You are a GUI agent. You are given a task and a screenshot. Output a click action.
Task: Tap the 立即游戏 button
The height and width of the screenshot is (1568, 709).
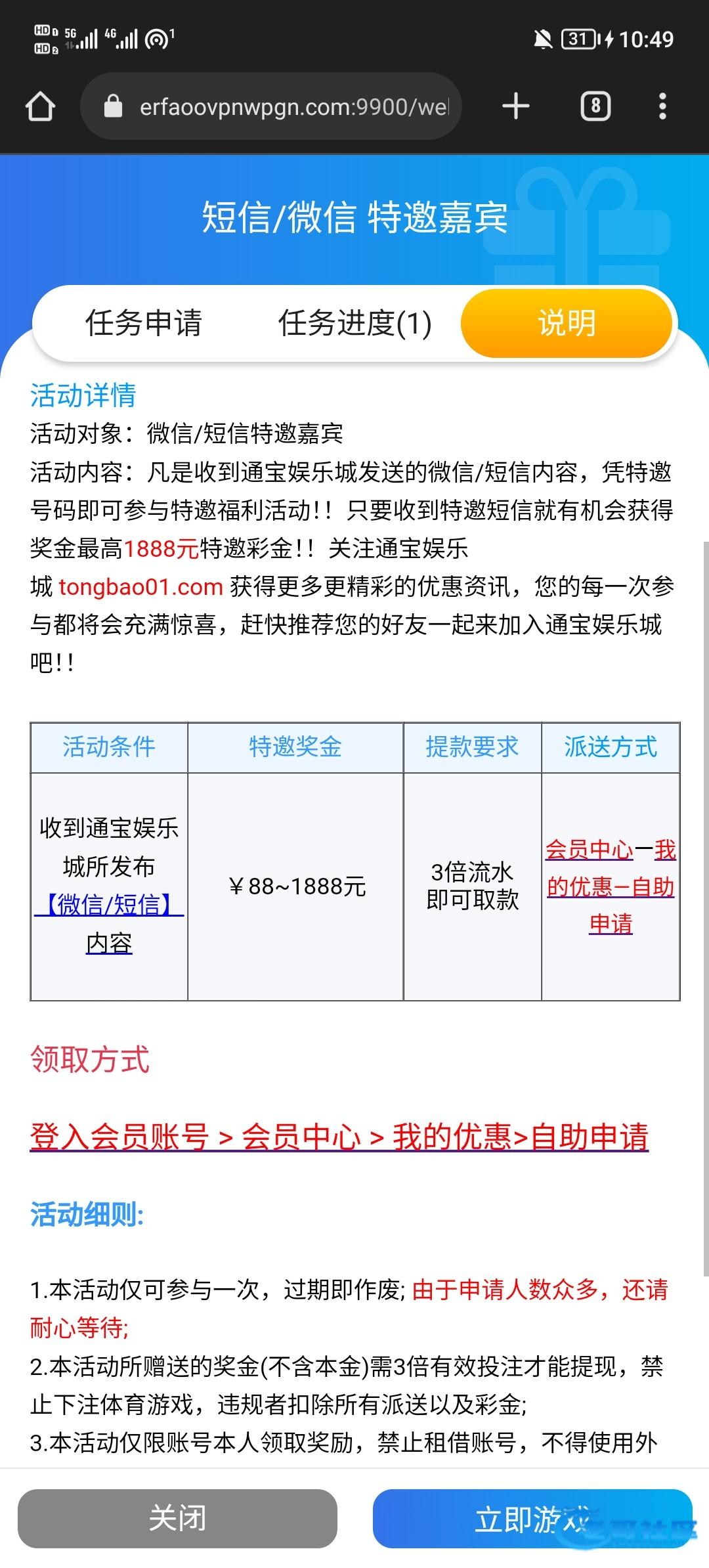coord(532,1519)
